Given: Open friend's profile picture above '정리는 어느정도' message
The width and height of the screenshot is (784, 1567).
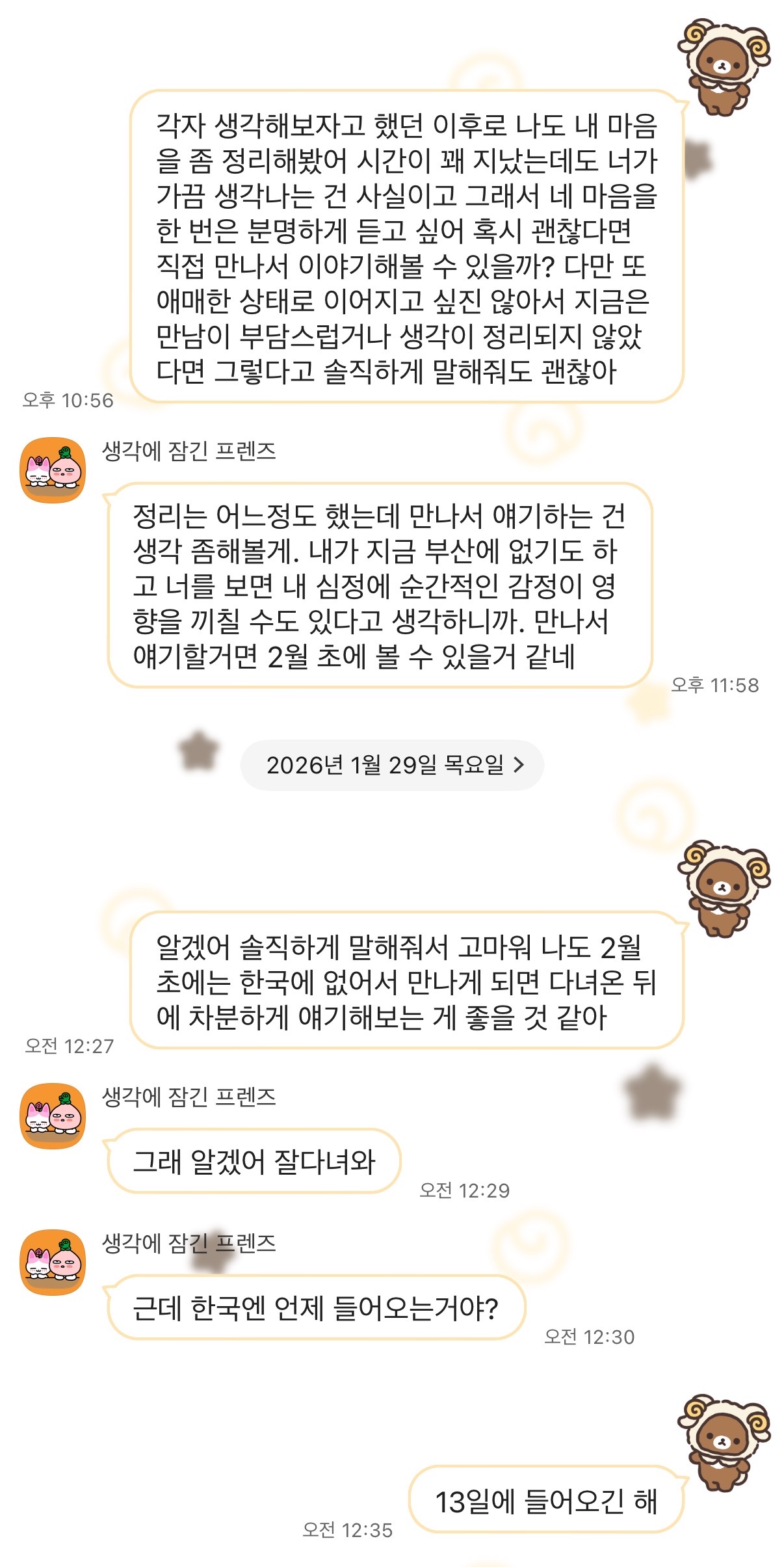Looking at the screenshot, I should (x=53, y=470).
